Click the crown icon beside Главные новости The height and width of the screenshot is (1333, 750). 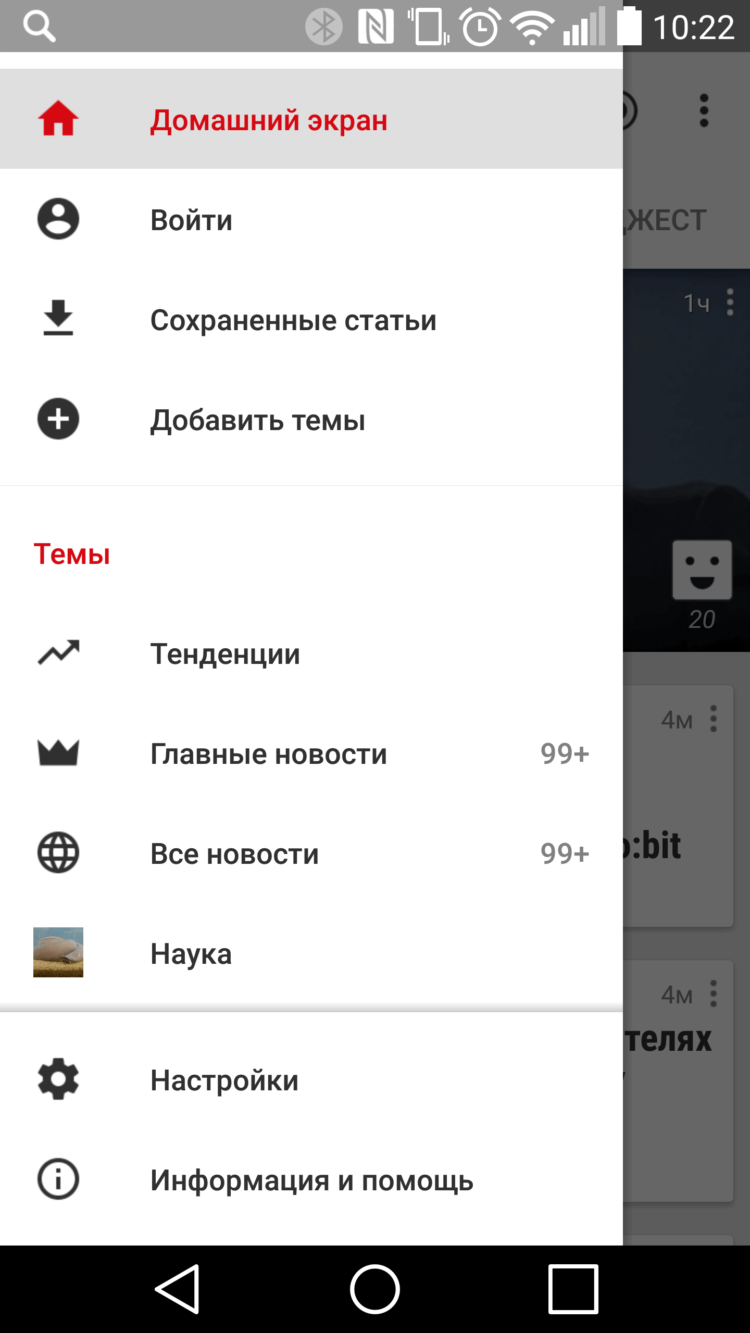[57, 752]
